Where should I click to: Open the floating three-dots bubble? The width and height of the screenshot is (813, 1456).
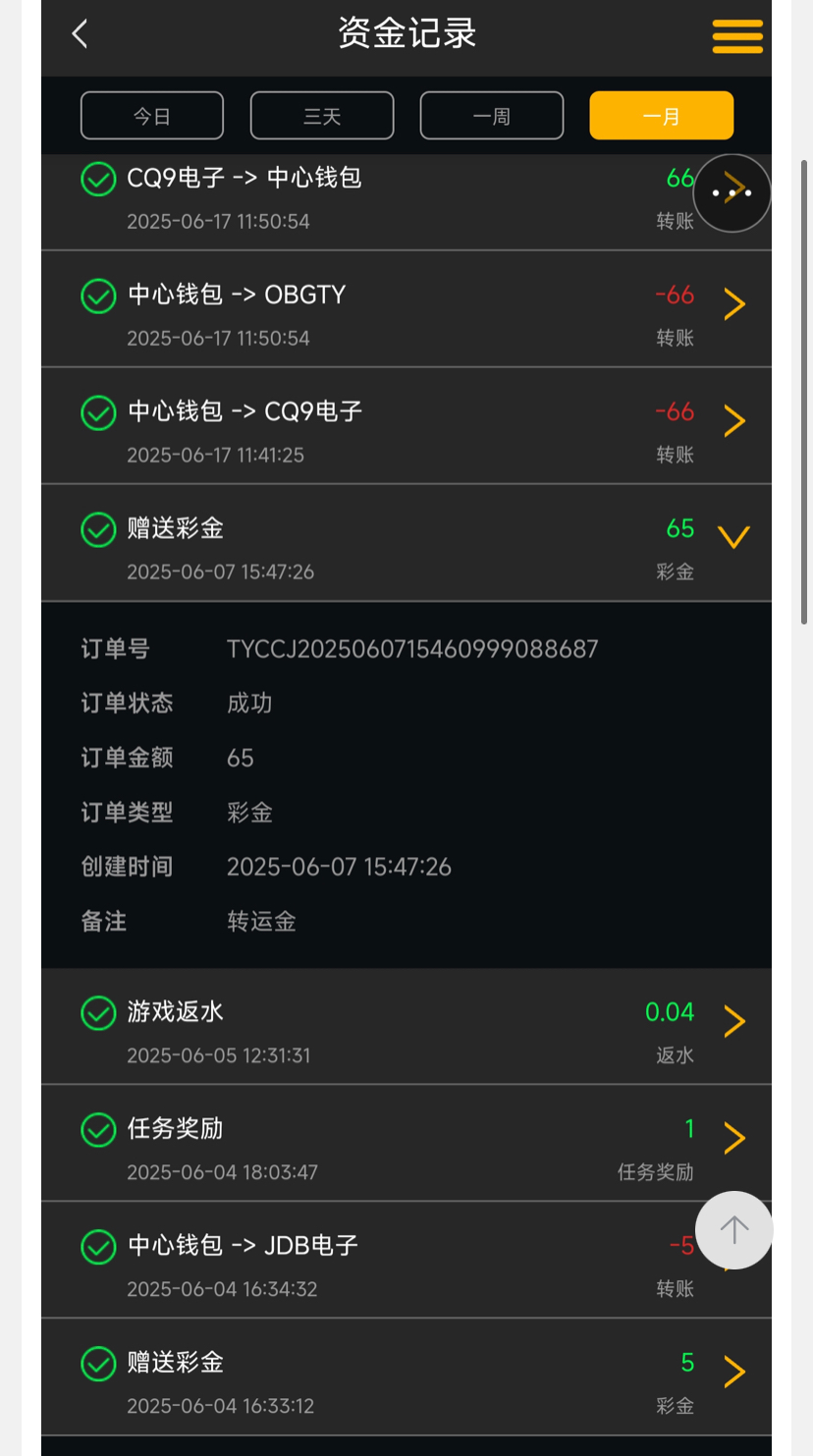732,192
